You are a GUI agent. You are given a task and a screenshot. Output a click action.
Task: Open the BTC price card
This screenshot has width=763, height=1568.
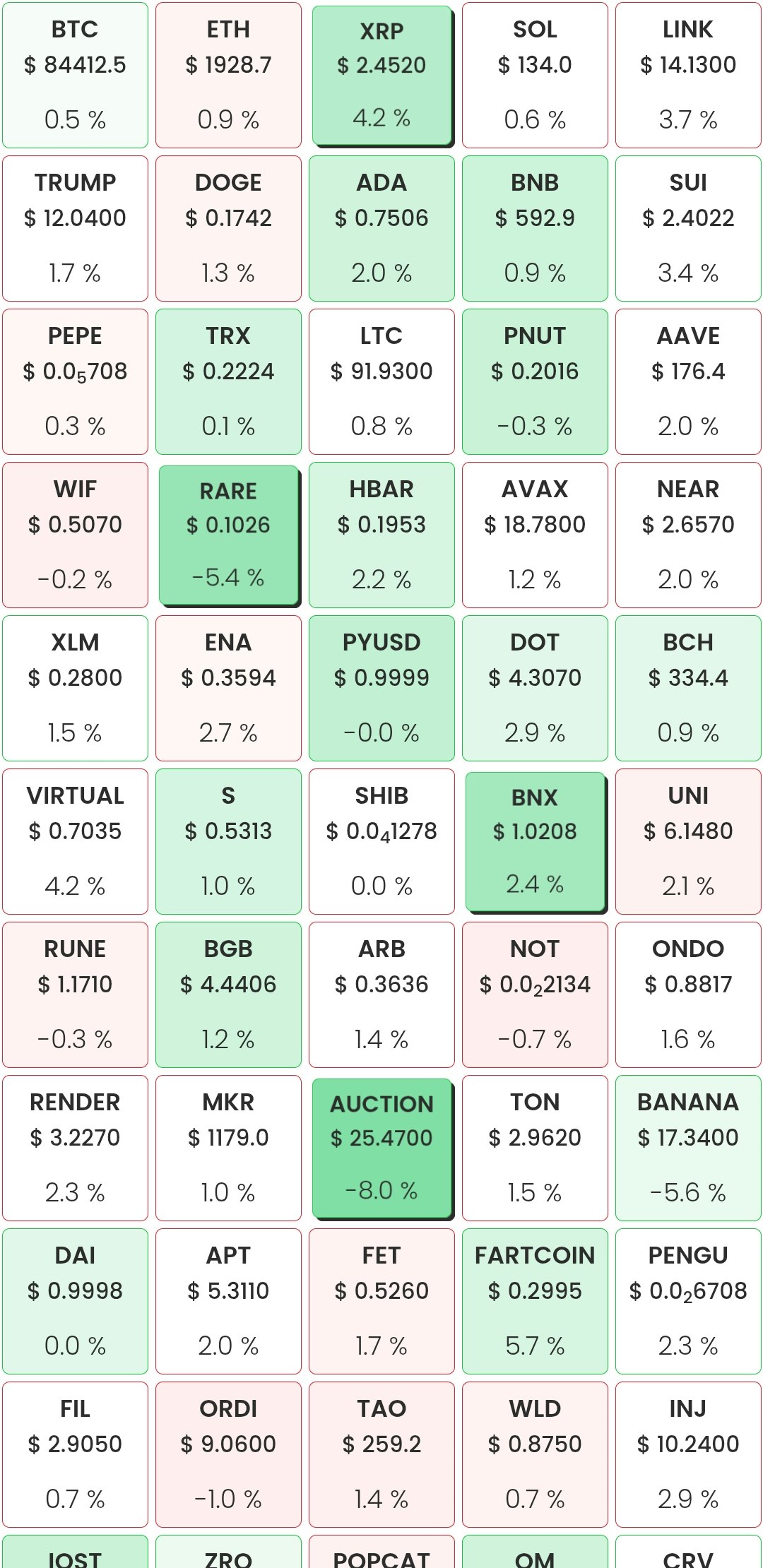(x=75, y=75)
